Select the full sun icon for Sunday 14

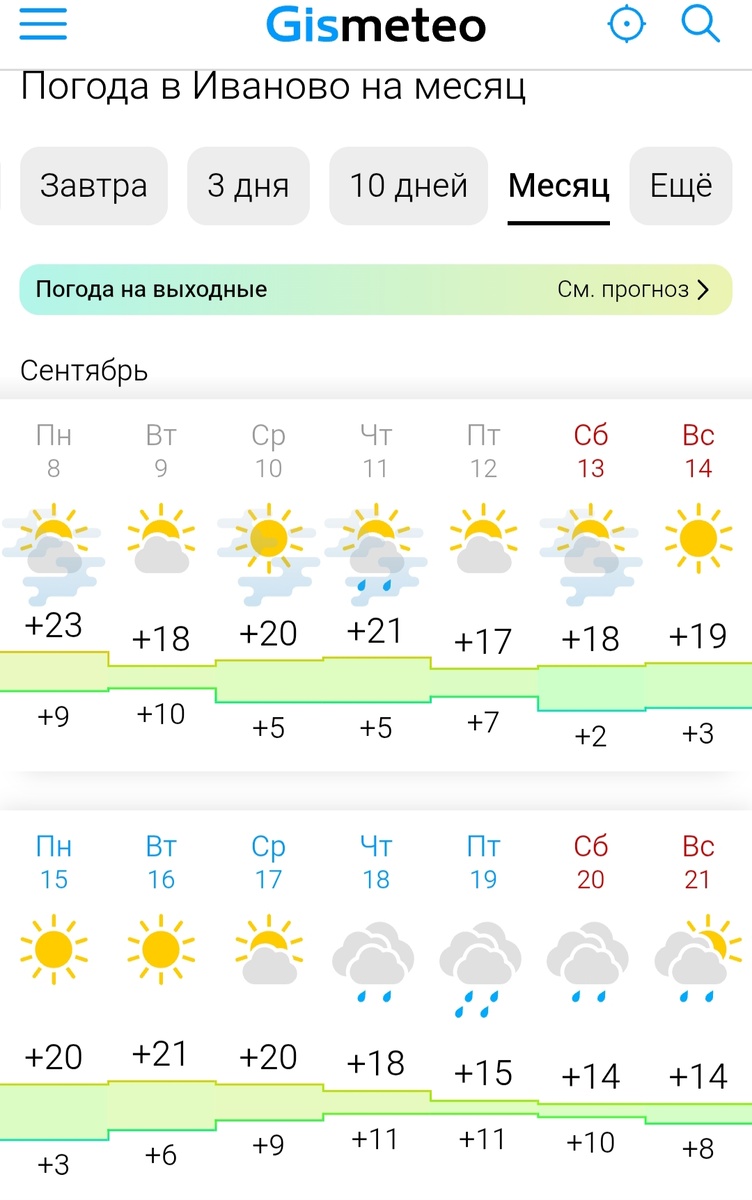click(x=697, y=538)
